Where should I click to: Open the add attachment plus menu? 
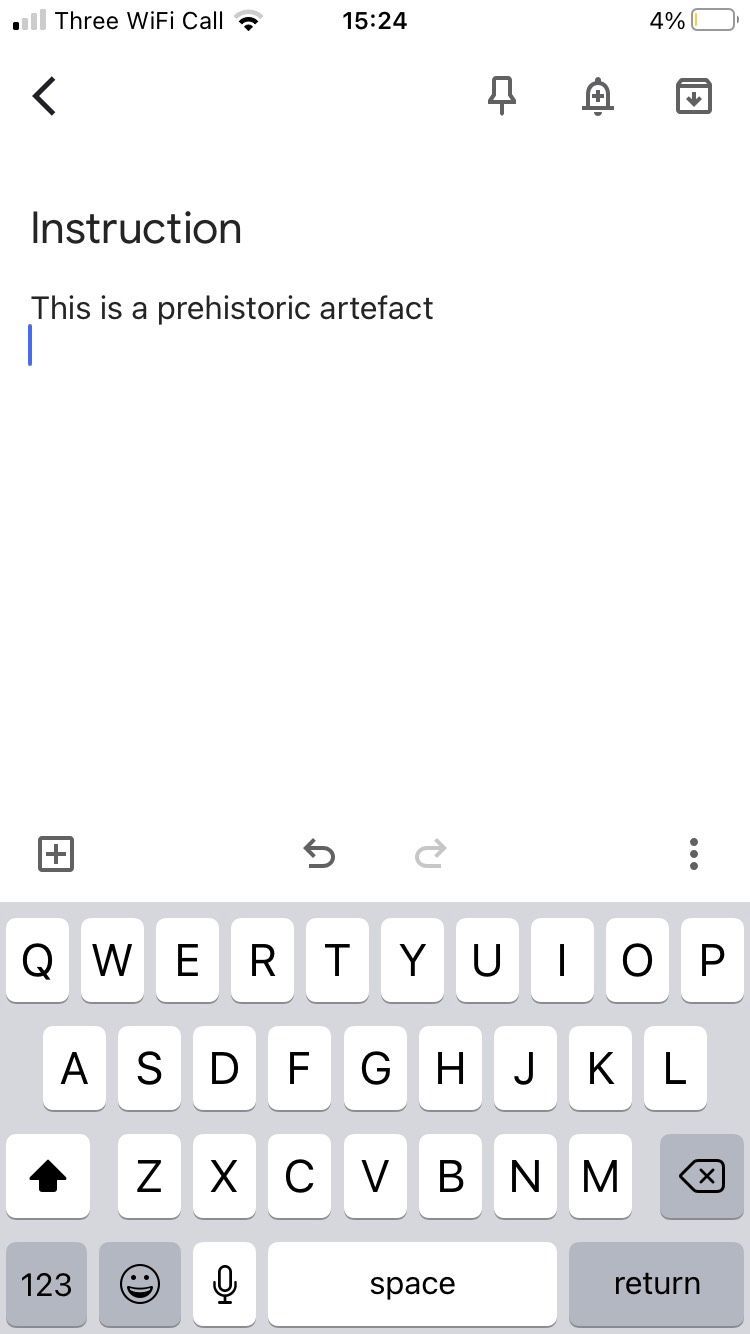[x=56, y=854]
